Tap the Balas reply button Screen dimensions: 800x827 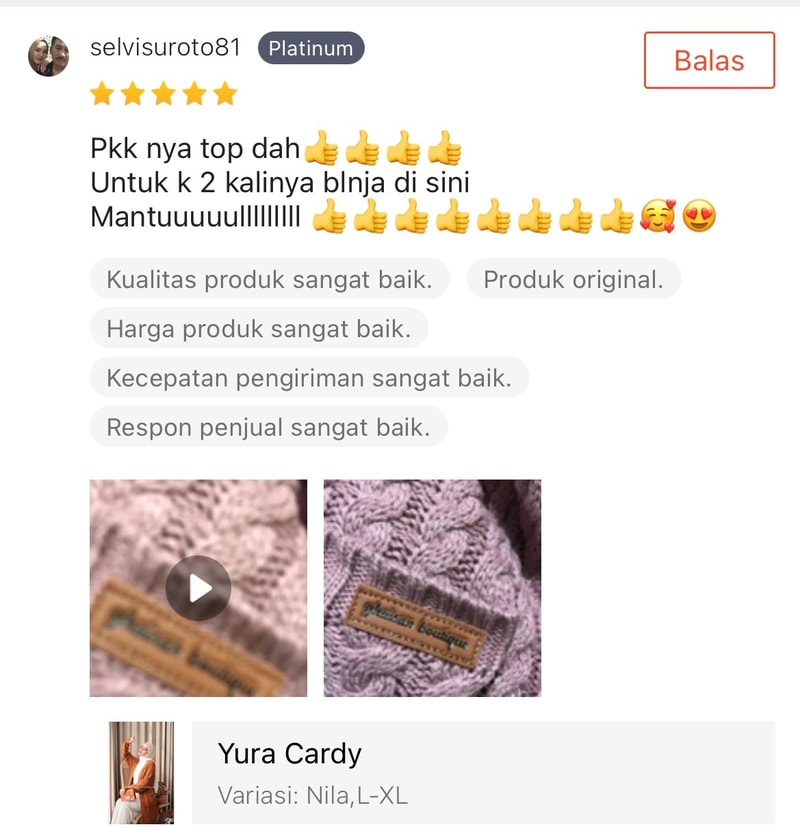708,60
